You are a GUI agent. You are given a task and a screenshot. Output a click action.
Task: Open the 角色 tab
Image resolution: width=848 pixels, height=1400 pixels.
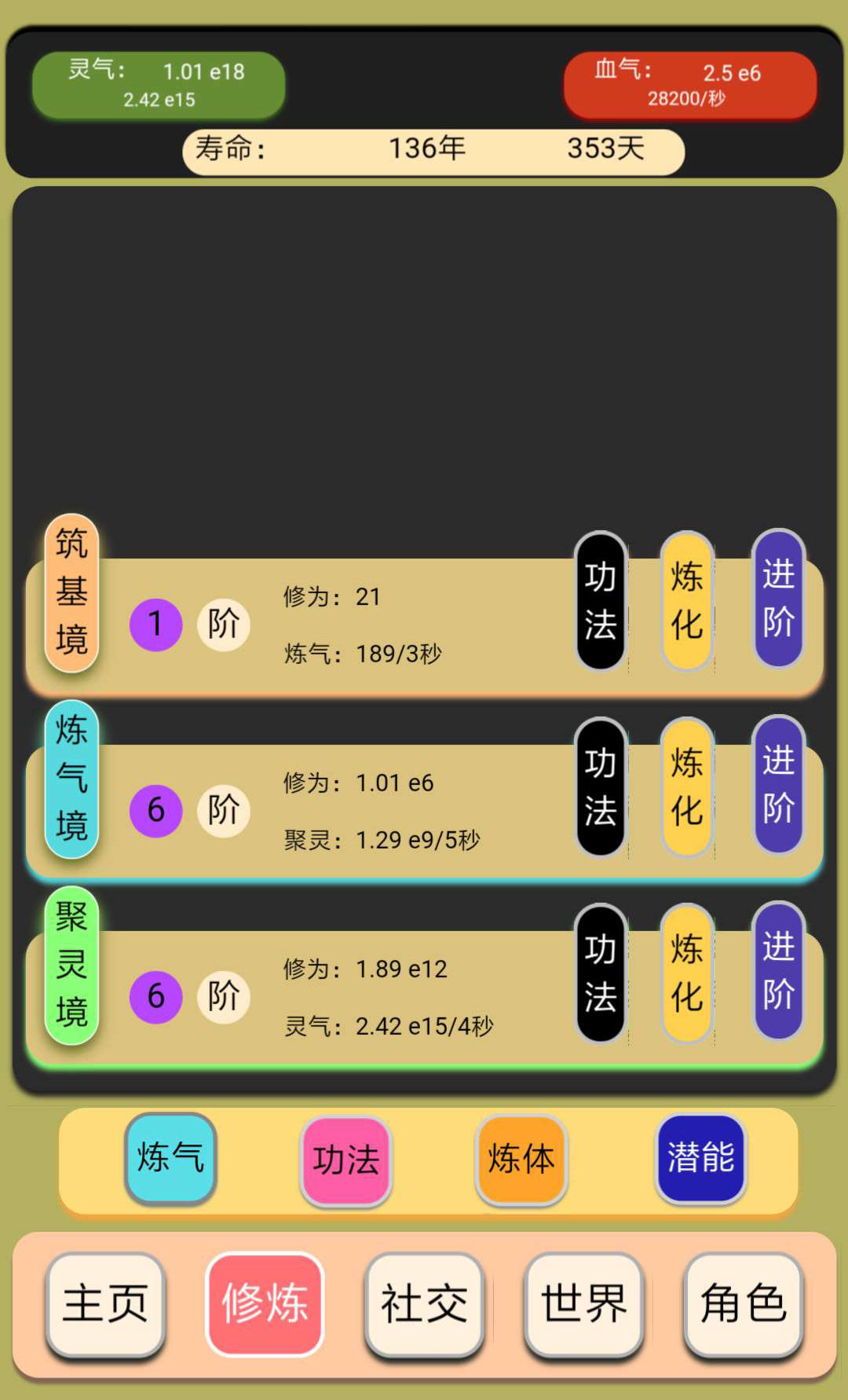click(743, 1303)
